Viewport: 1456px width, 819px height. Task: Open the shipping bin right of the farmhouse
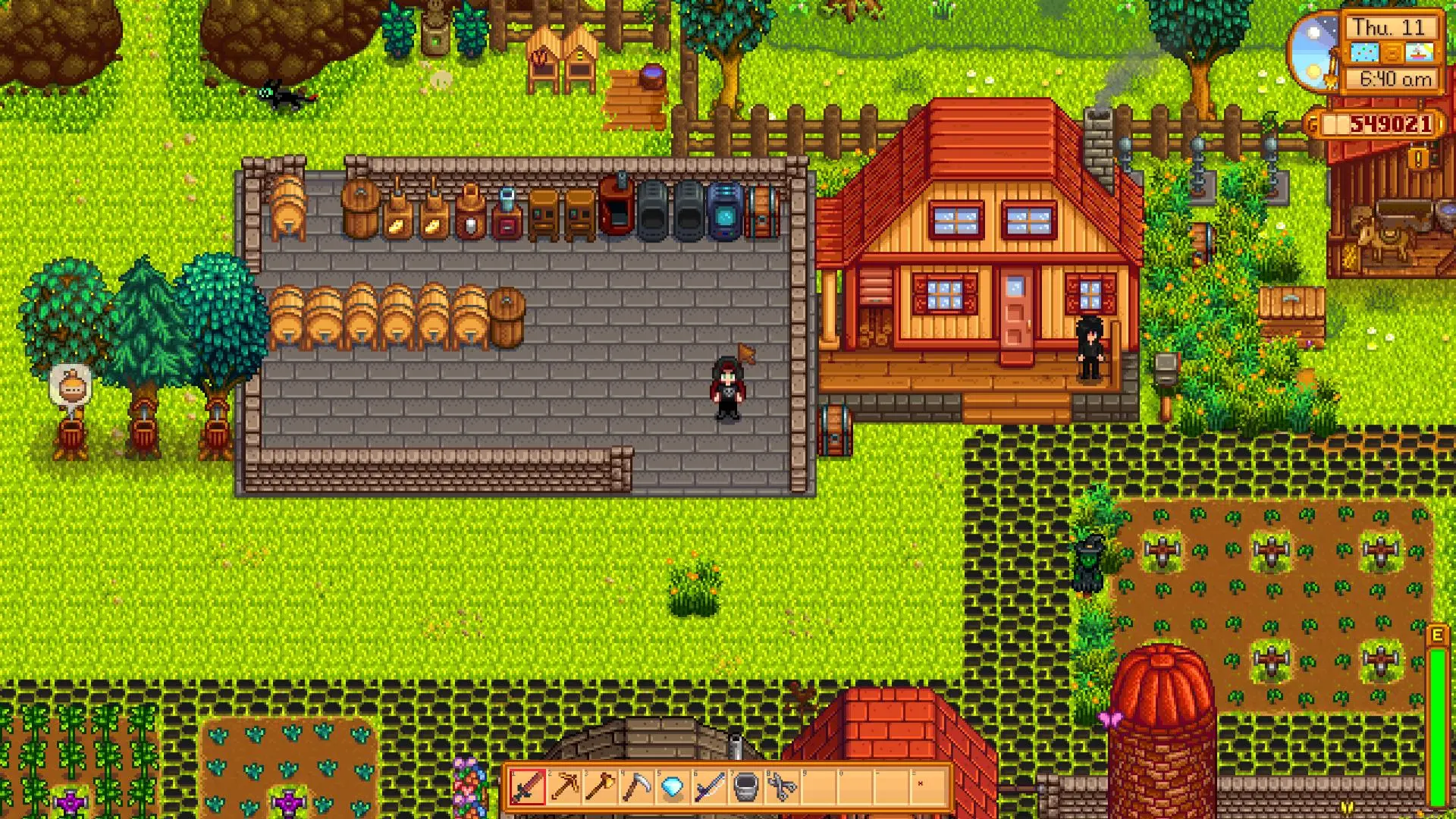point(1292,311)
